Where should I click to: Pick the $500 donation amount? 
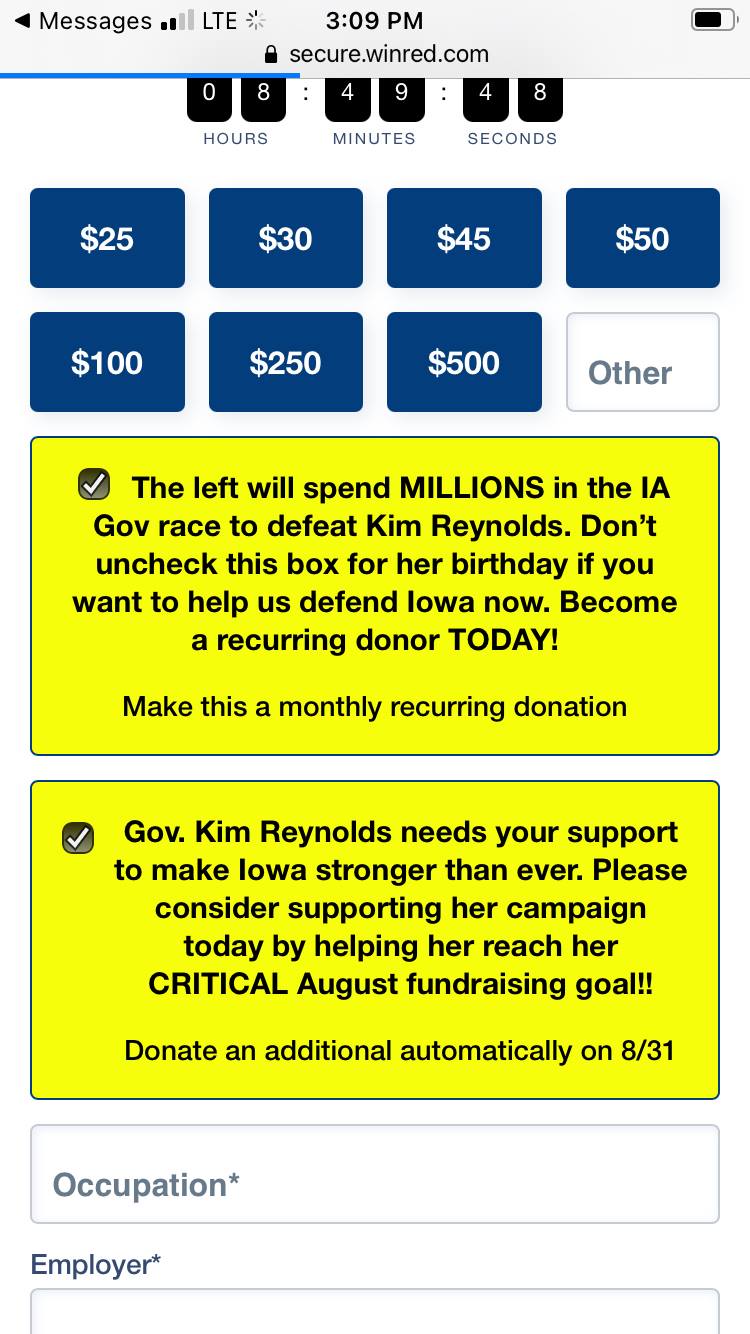pyautogui.click(x=464, y=362)
